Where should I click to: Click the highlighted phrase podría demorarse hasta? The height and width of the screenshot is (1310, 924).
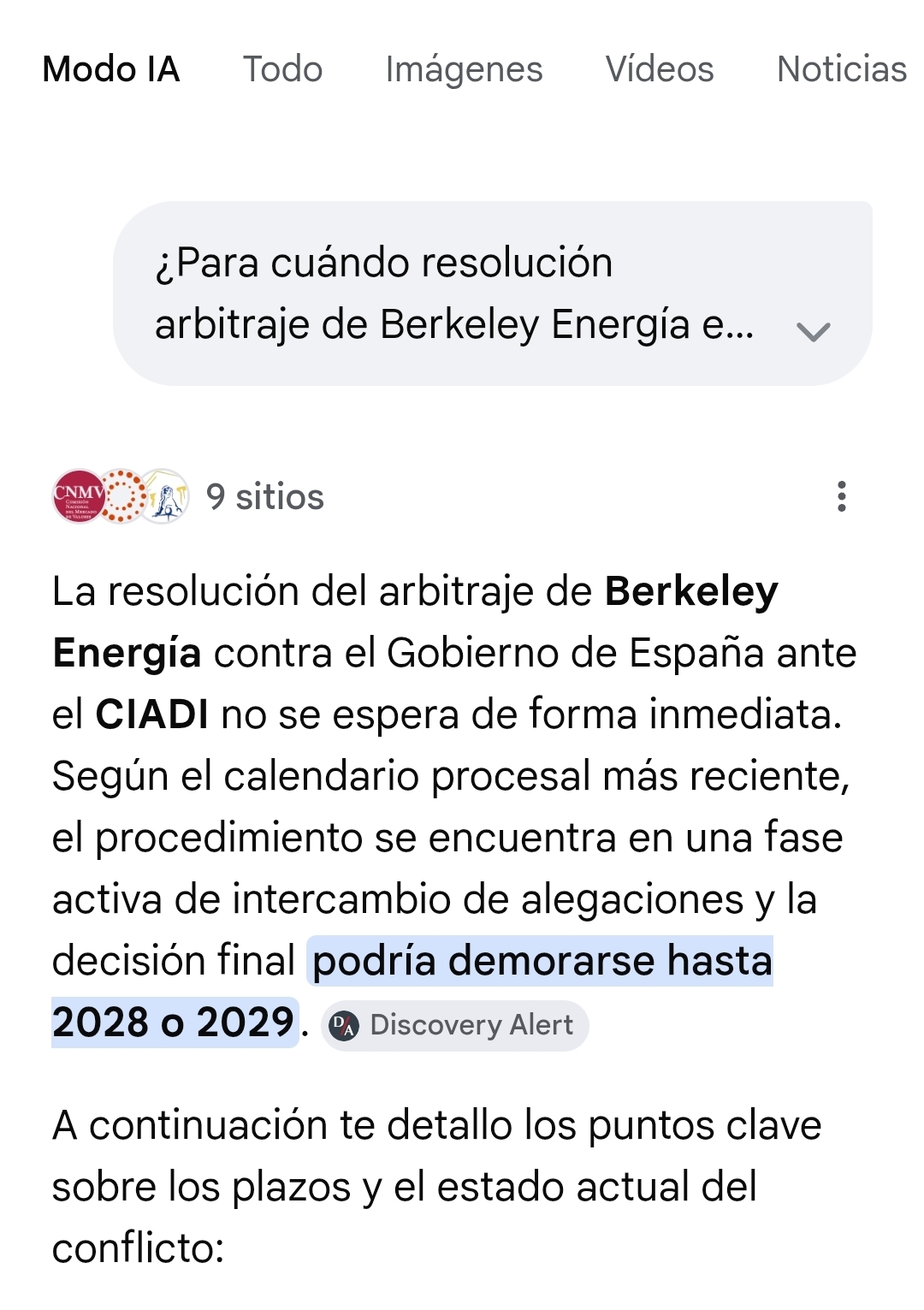542,962
